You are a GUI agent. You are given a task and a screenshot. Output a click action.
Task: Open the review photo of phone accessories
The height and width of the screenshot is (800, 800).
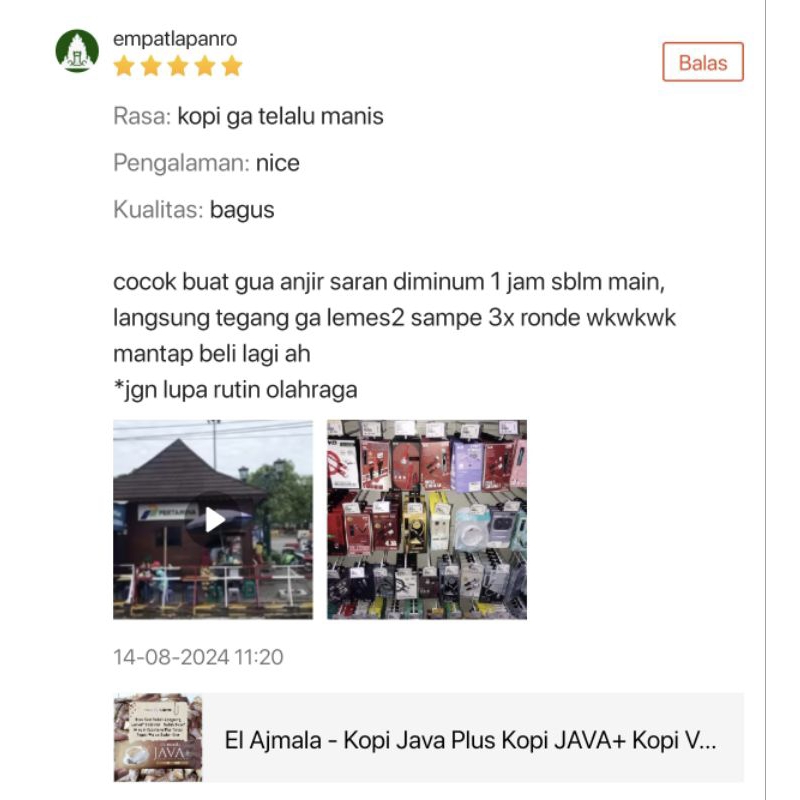(427, 519)
